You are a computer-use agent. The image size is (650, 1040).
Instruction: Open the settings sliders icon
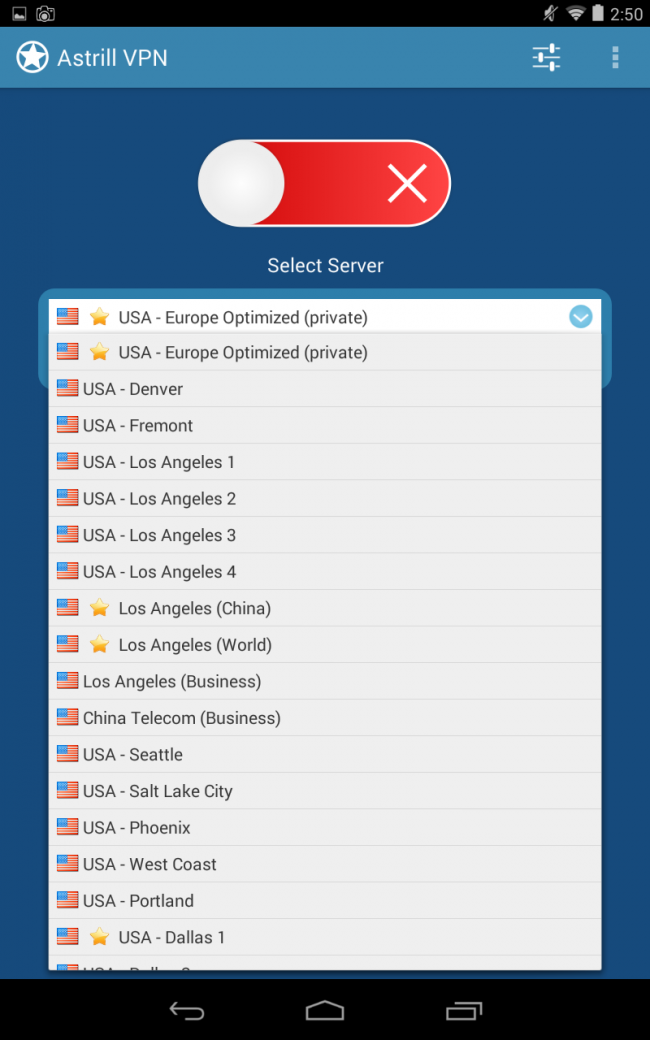(546, 58)
